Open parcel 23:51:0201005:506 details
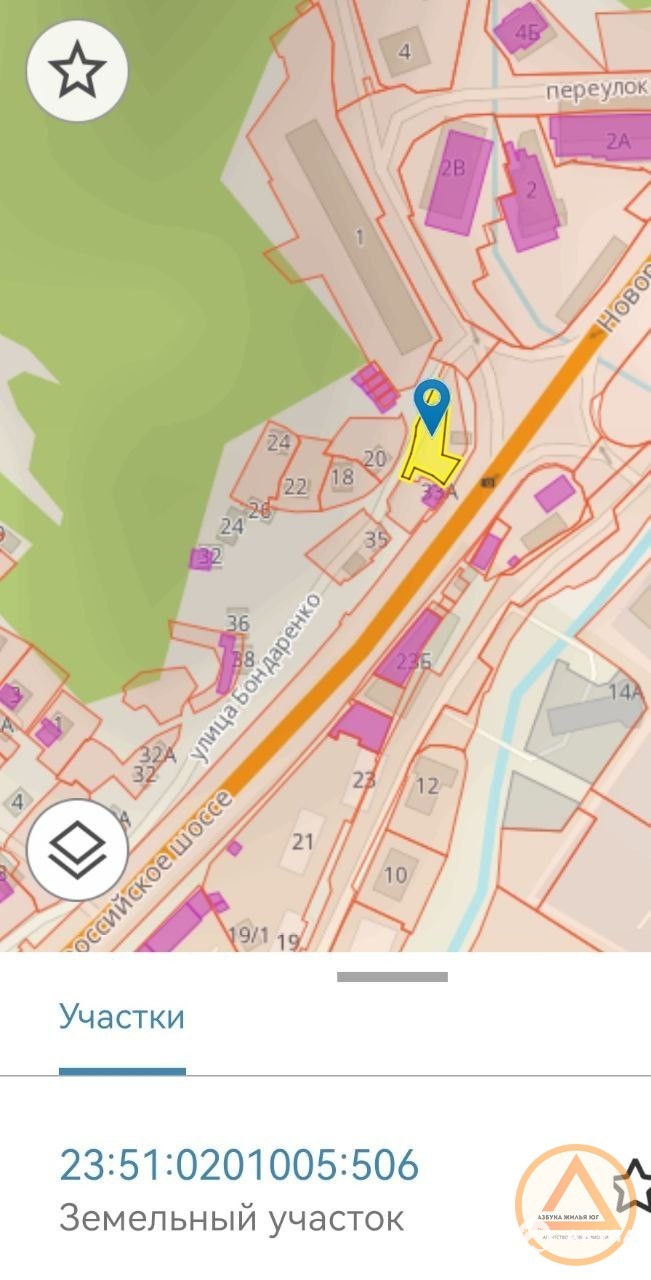 (x=239, y=1166)
